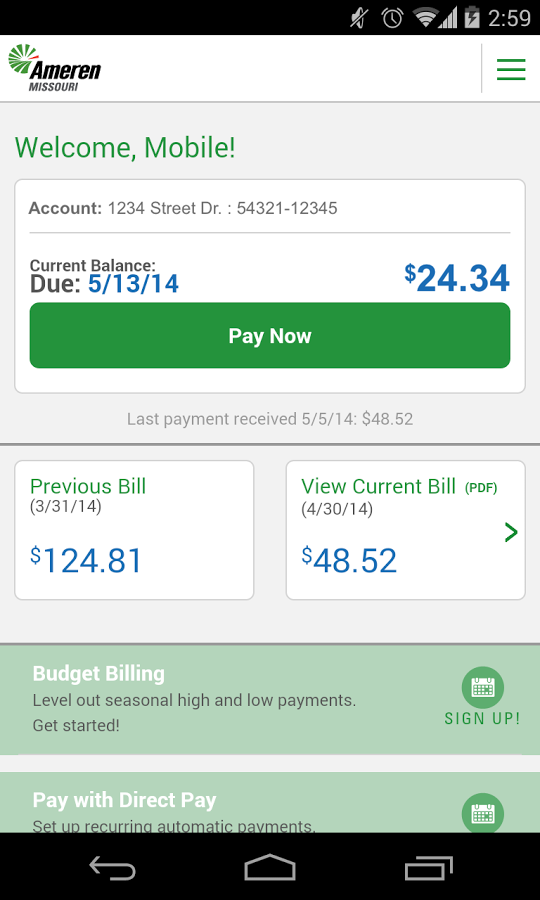
Task: Go to the Android home screen
Action: [270, 867]
